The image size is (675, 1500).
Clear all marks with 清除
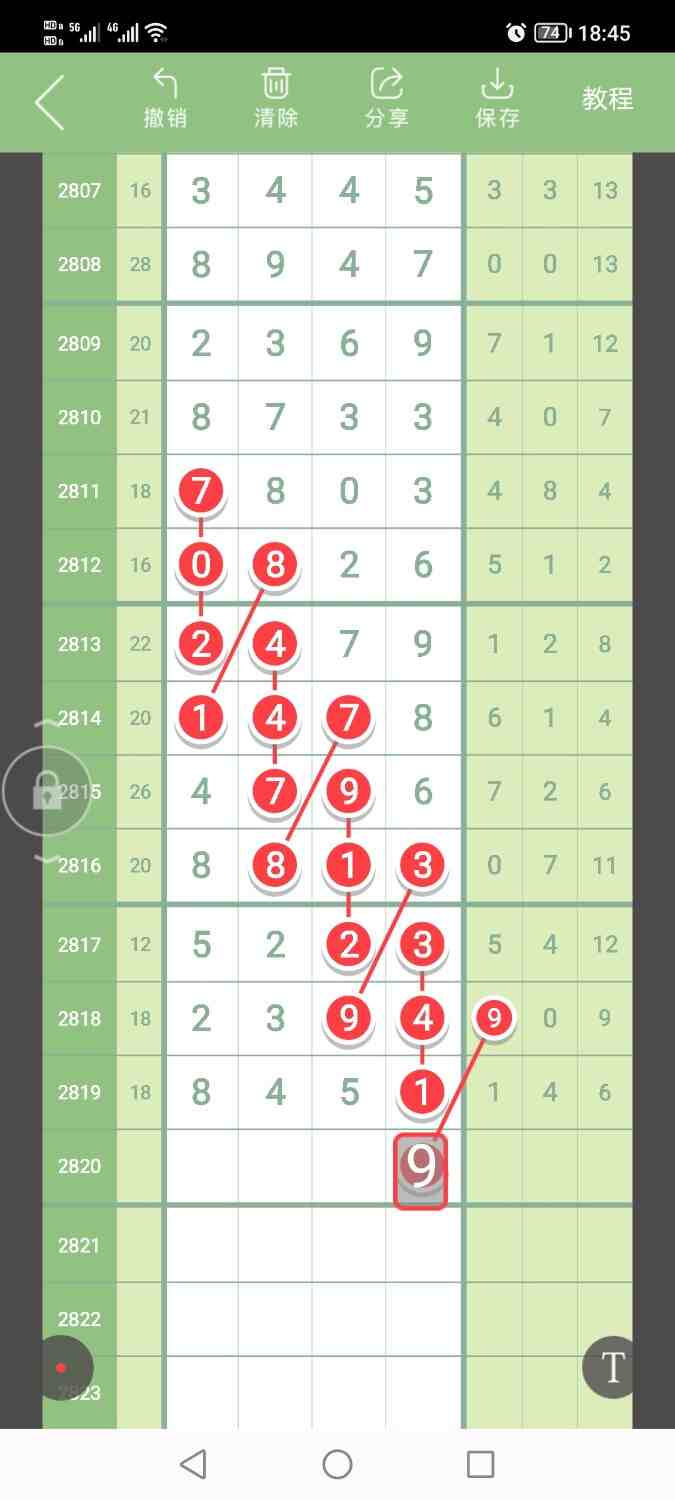tap(276, 99)
